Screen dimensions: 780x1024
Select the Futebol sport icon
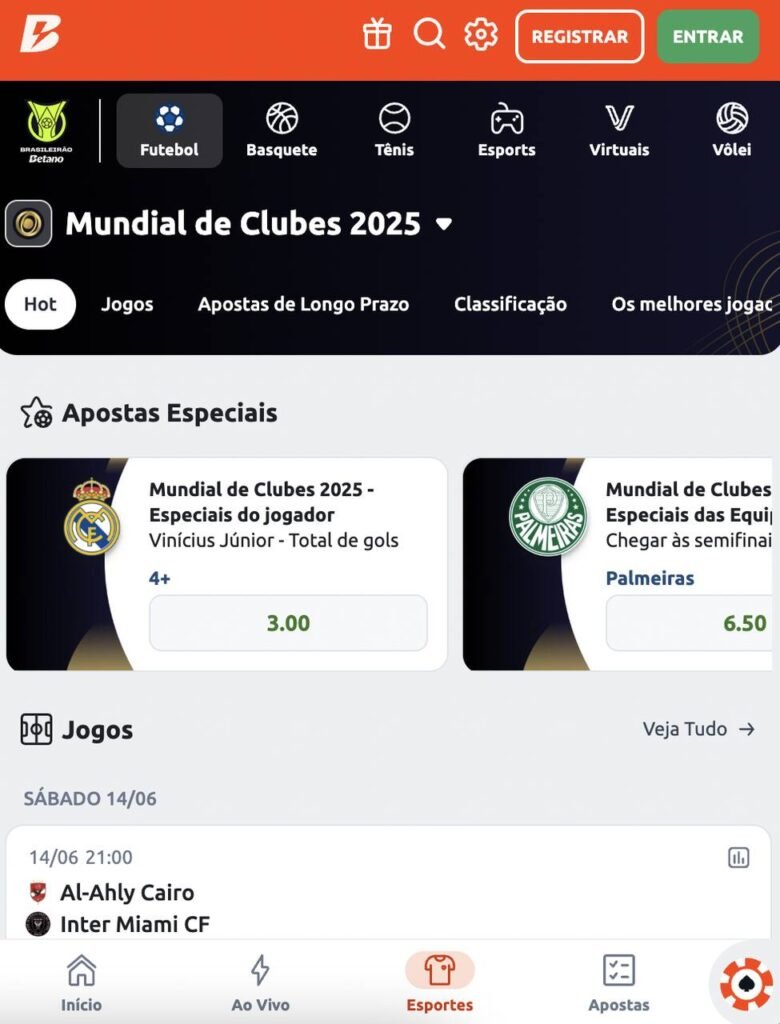[x=169, y=128]
